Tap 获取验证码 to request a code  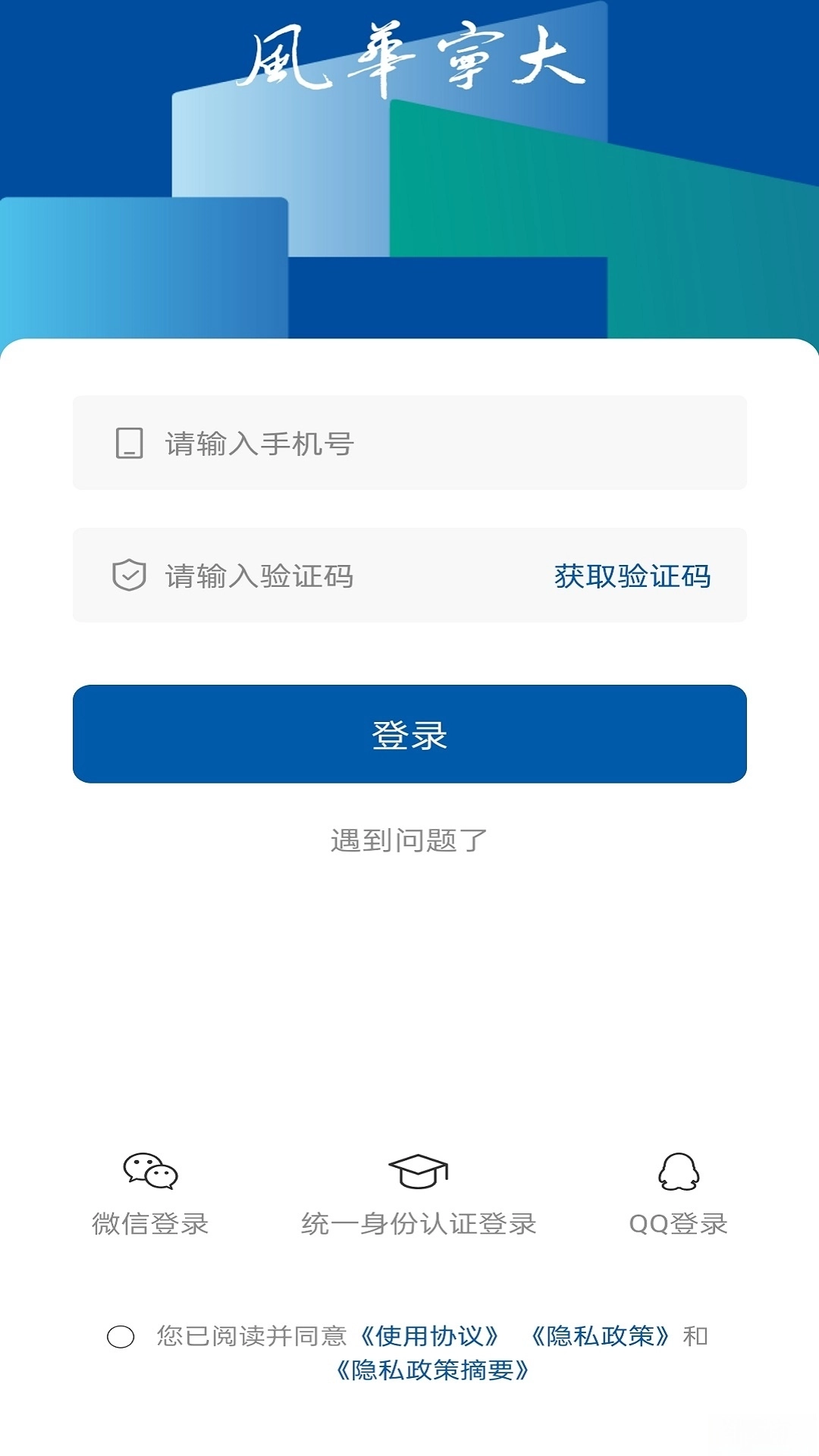tap(632, 576)
